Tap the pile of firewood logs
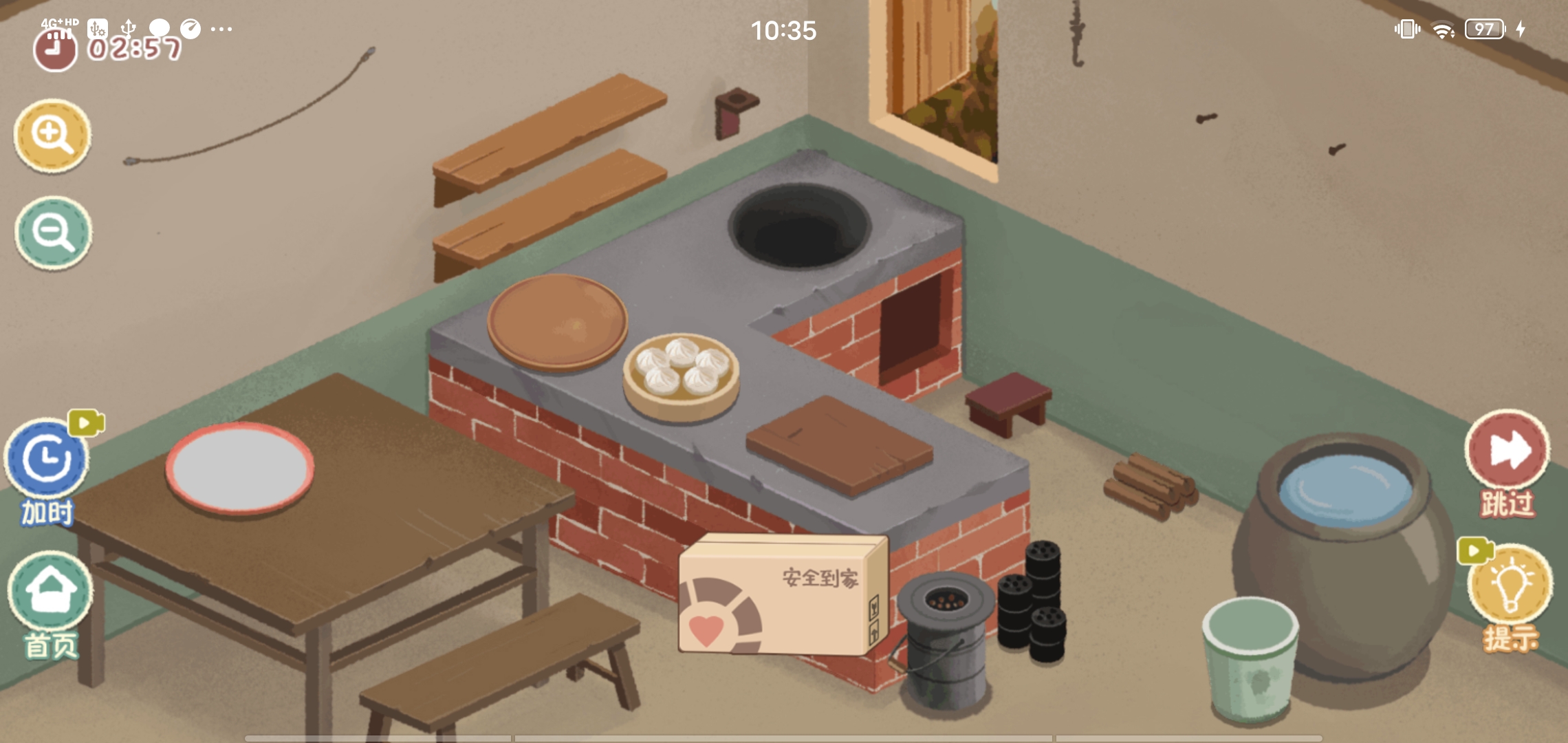 pos(1148,486)
